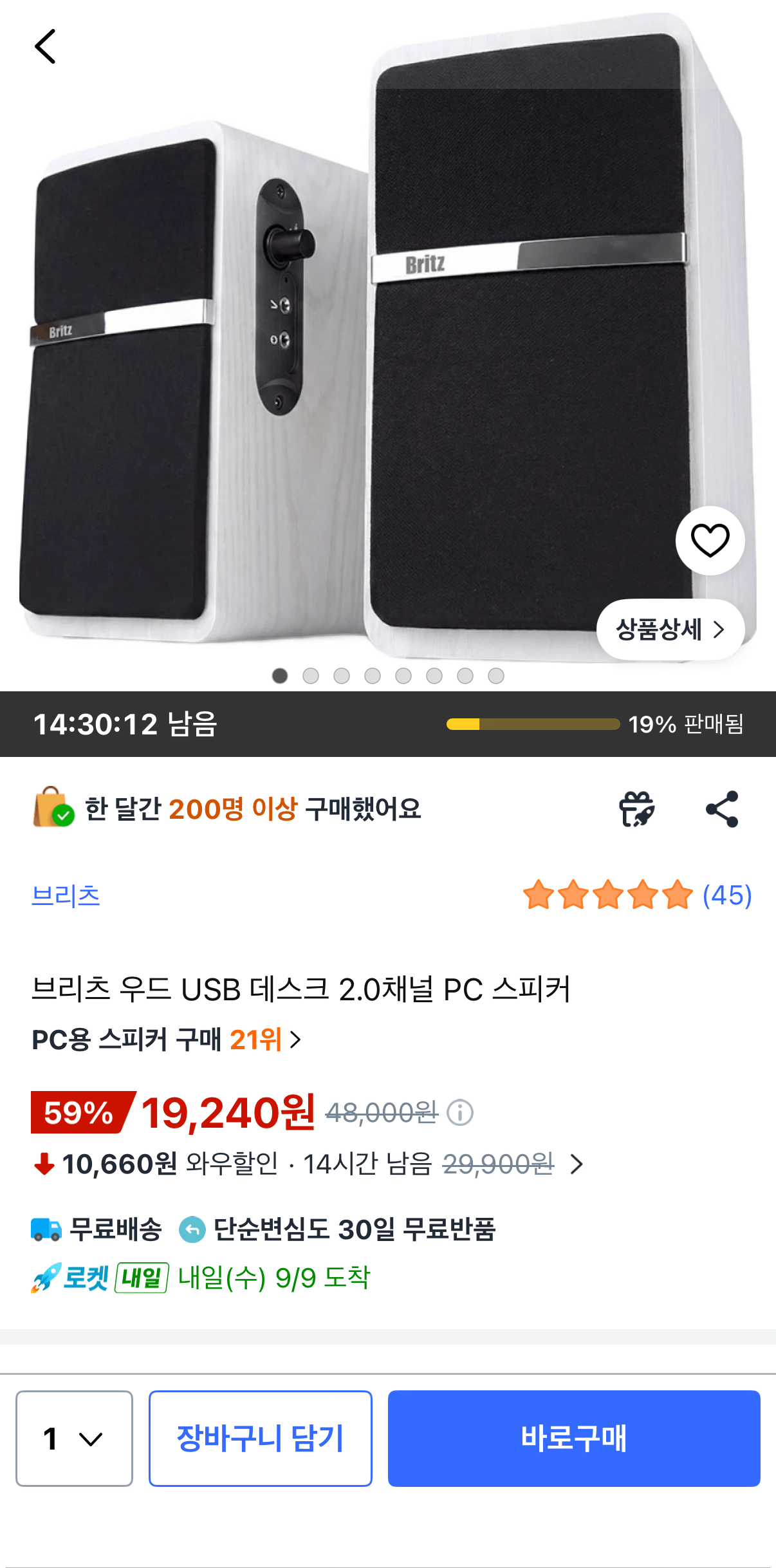Image resolution: width=776 pixels, height=1568 pixels.
Task: Show info for the 48,000원 original price
Action: coord(460,1112)
